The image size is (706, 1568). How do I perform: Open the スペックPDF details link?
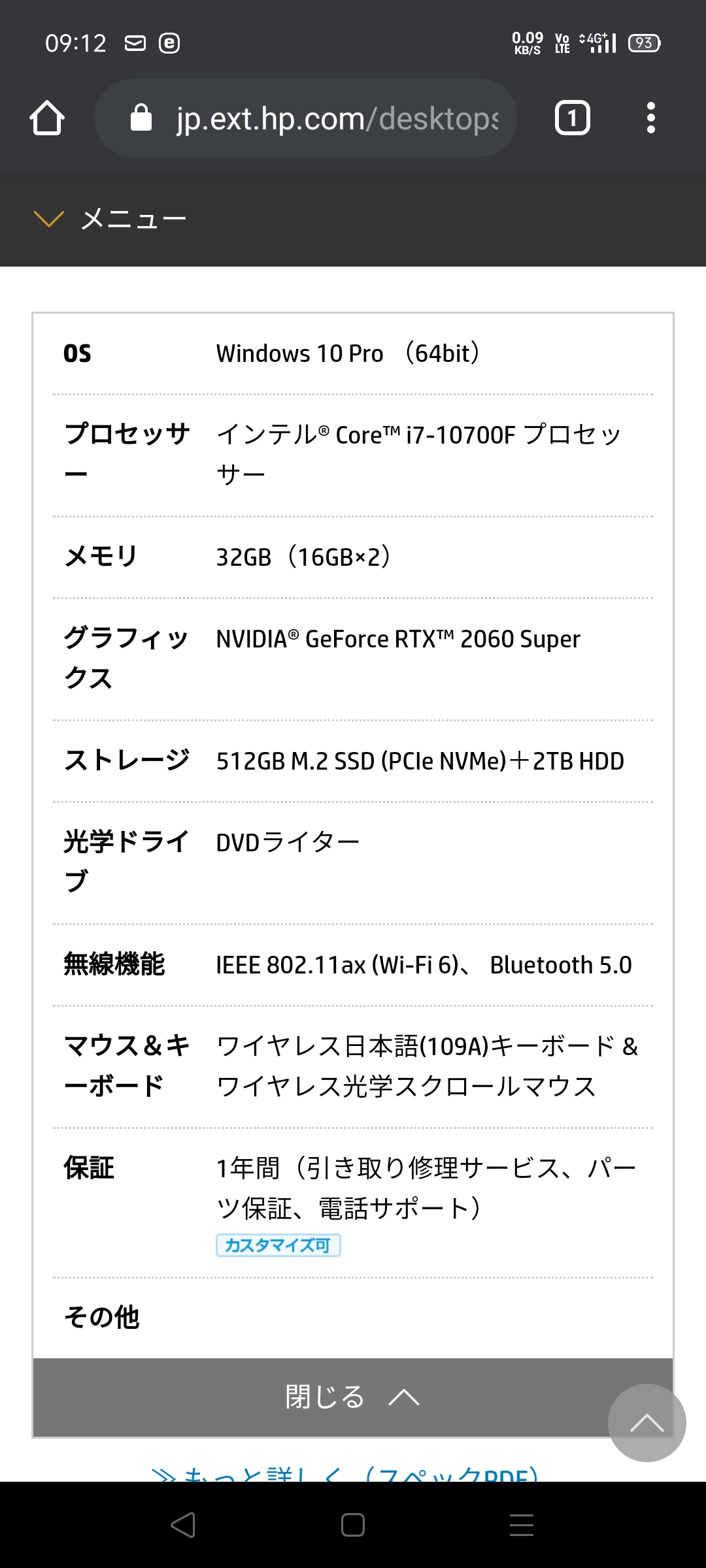coord(345,1473)
